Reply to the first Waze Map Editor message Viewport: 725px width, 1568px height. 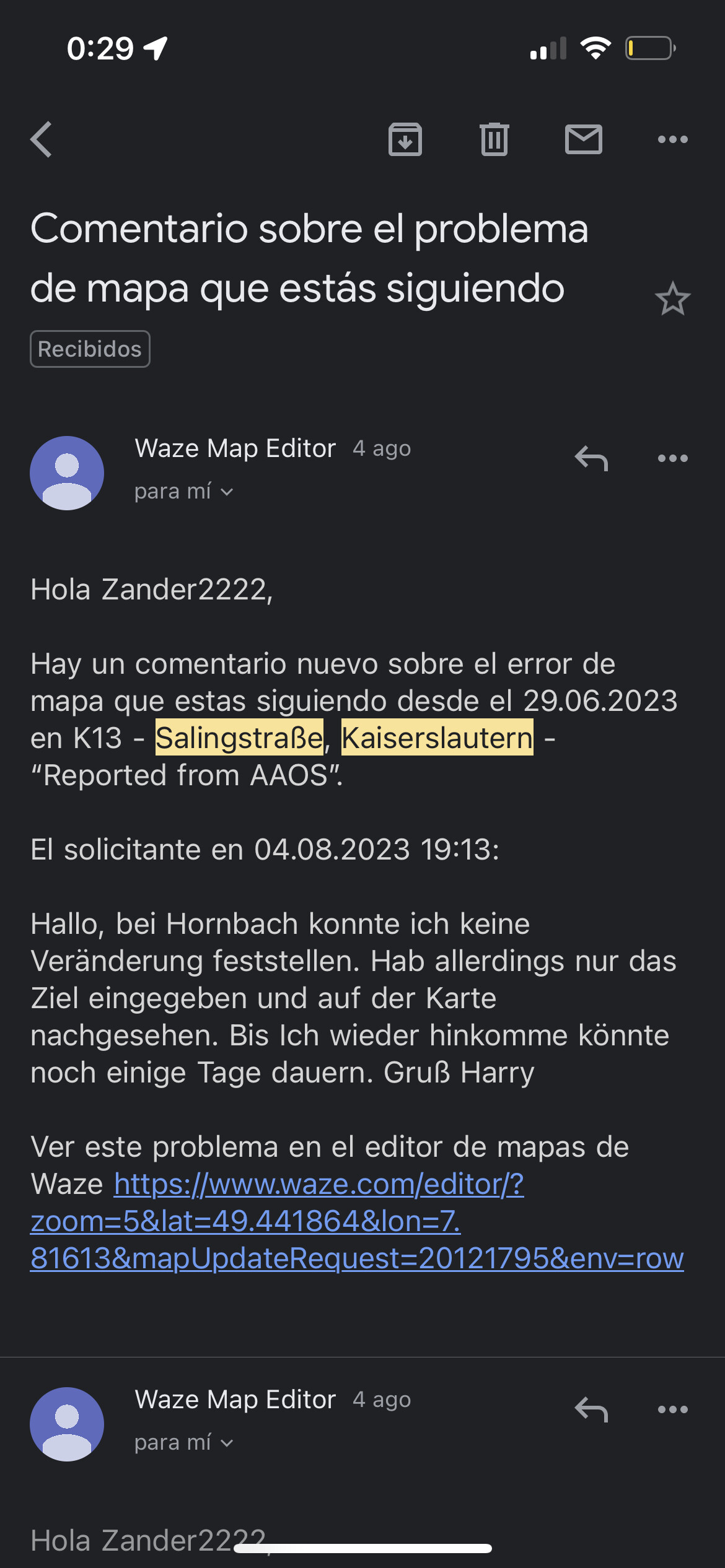click(x=591, y=459)
